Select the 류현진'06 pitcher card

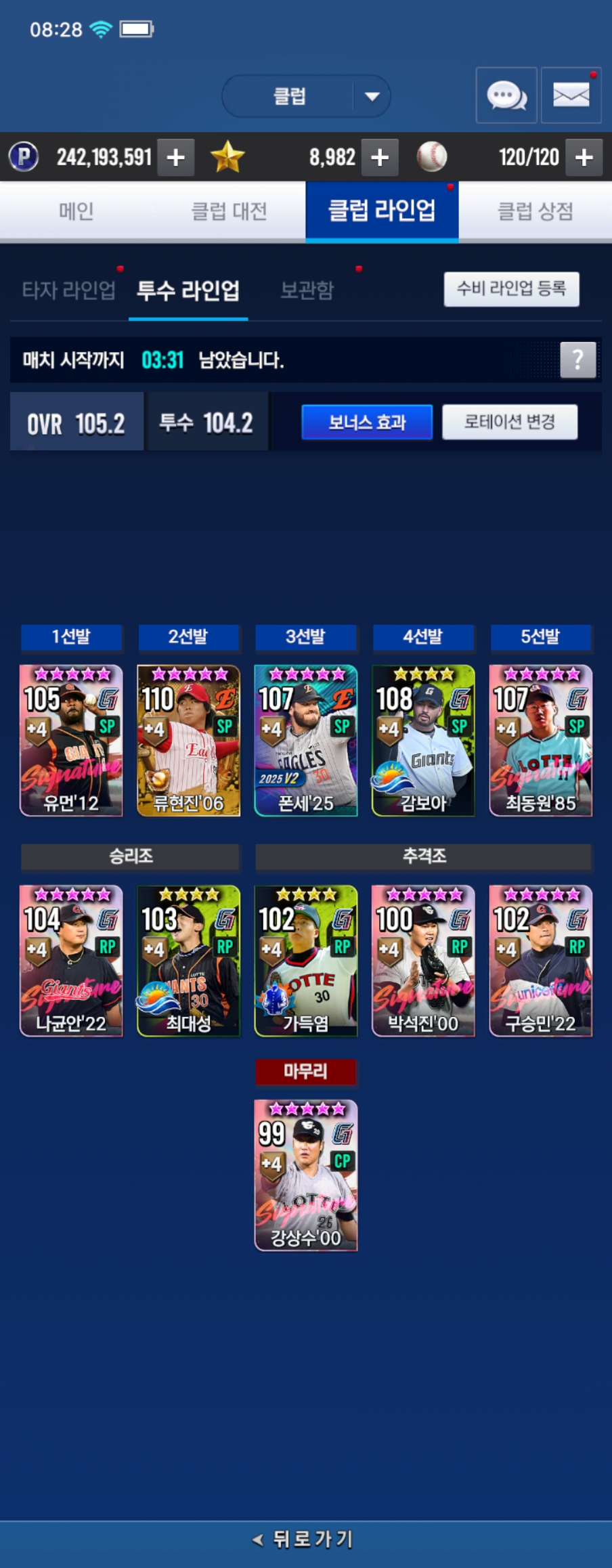(188, 740)
